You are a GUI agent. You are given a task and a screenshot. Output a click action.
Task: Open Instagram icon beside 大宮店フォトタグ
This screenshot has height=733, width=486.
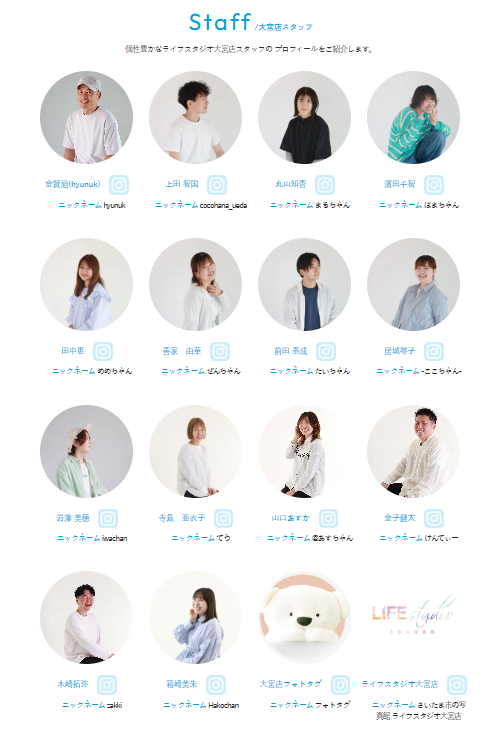coord(341,685)
